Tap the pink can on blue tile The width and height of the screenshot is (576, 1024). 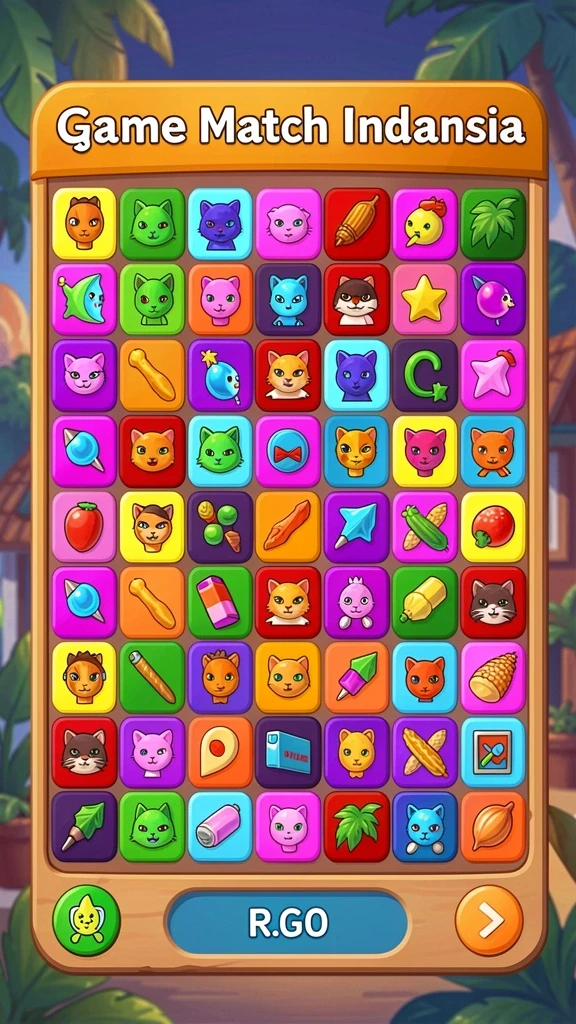pyautogui.click(x=220, y=827)
